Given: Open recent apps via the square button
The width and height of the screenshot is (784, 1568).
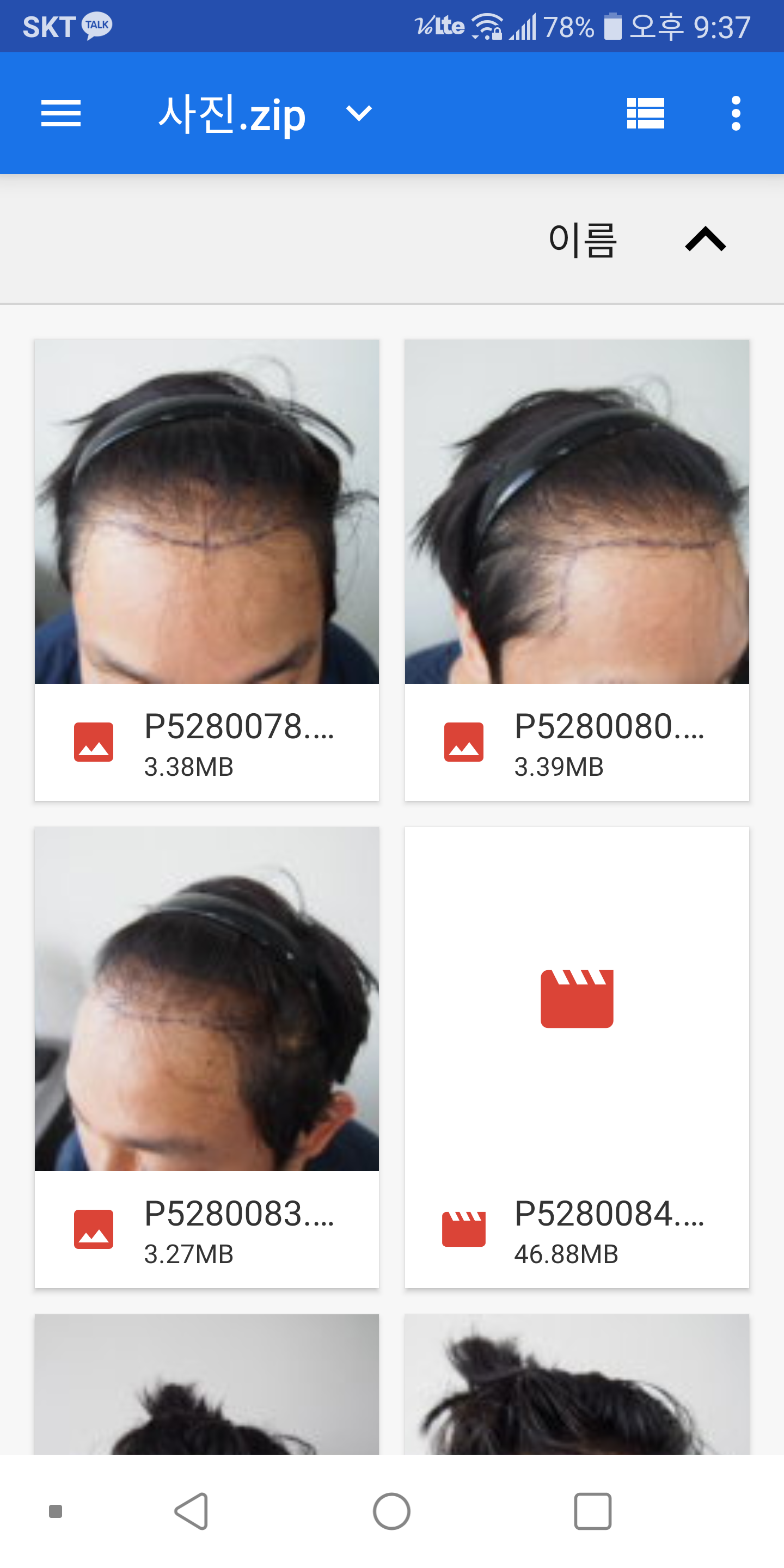Looking at the screenshot, I should click(592, 1511).
